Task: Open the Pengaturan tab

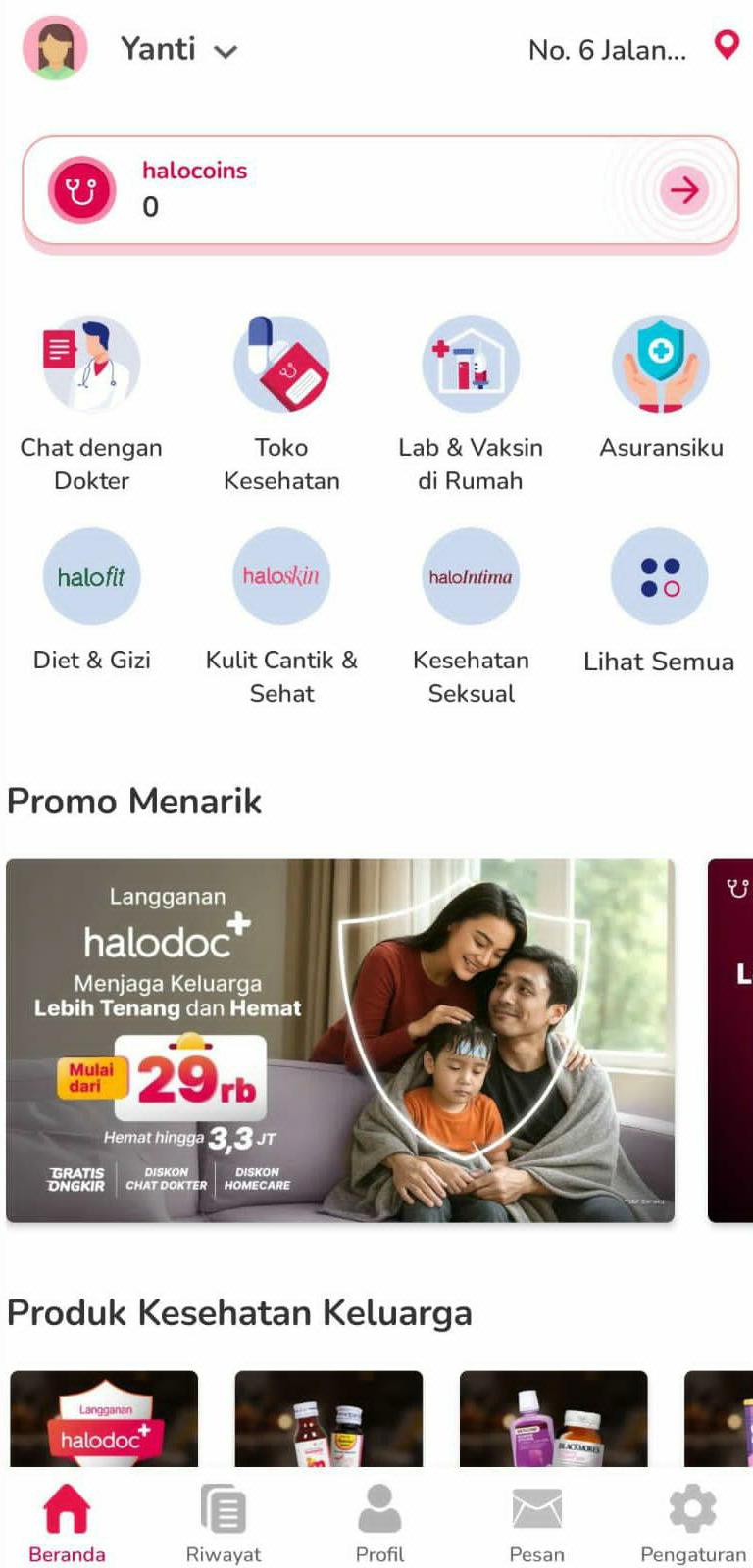Action: click(x=692, y=1524)
